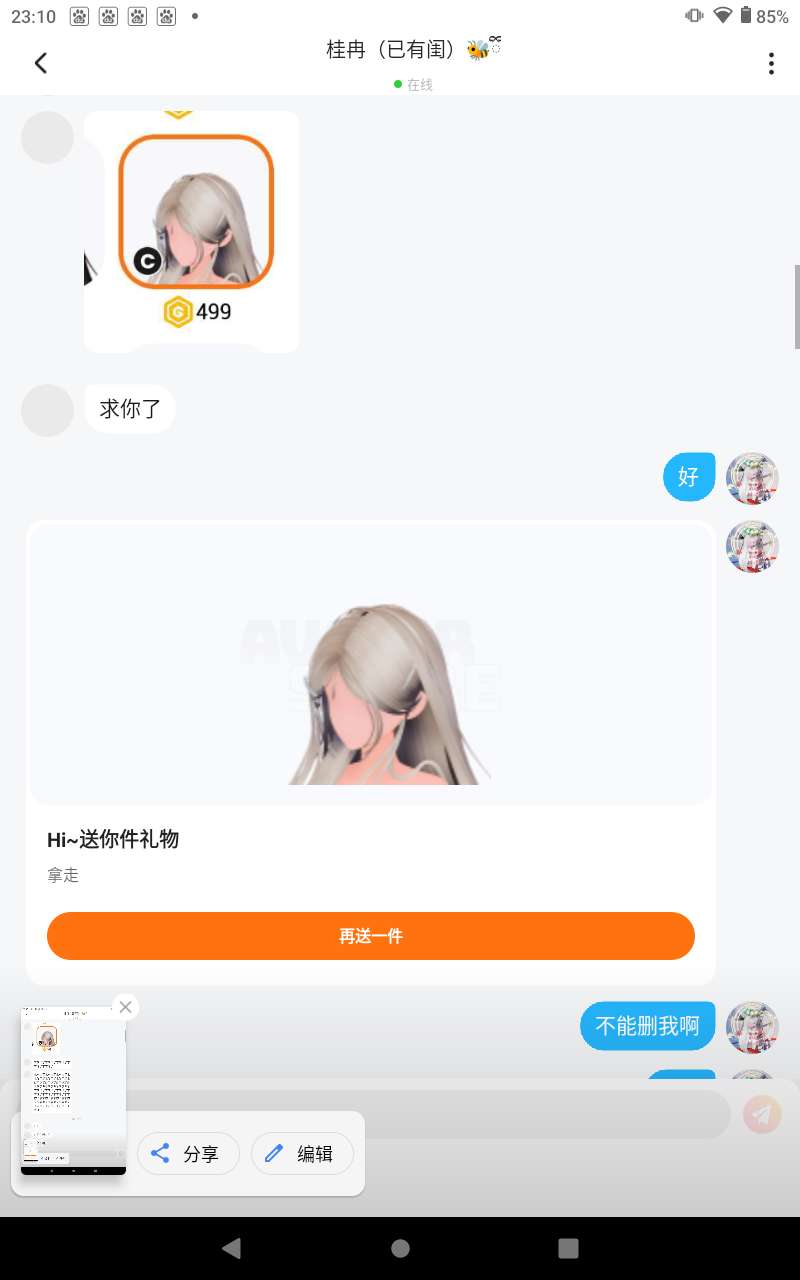800x1280 pixels.
Task: Edit the screenshot with 编辑
Action: coord(302,1153)
